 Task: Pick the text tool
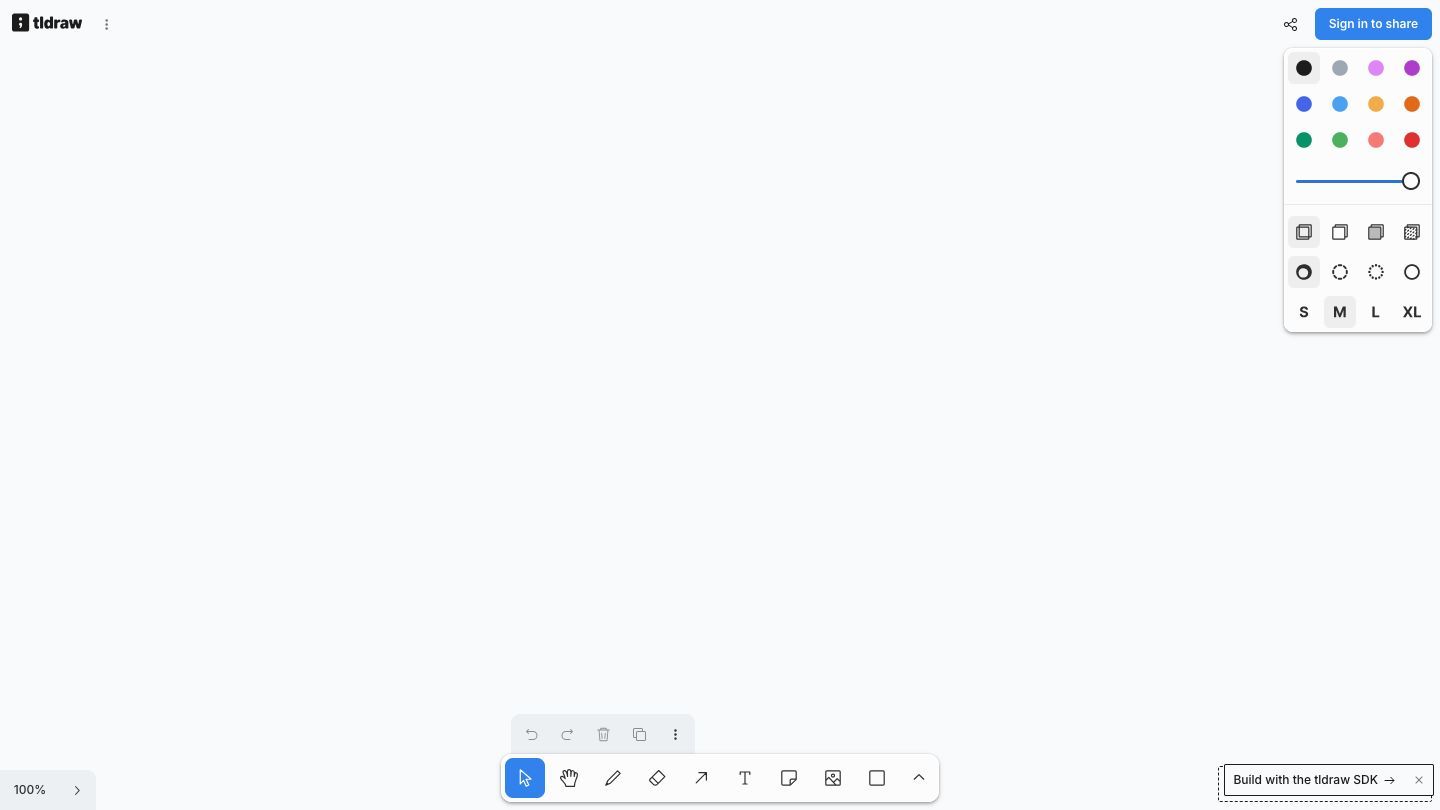745,778
